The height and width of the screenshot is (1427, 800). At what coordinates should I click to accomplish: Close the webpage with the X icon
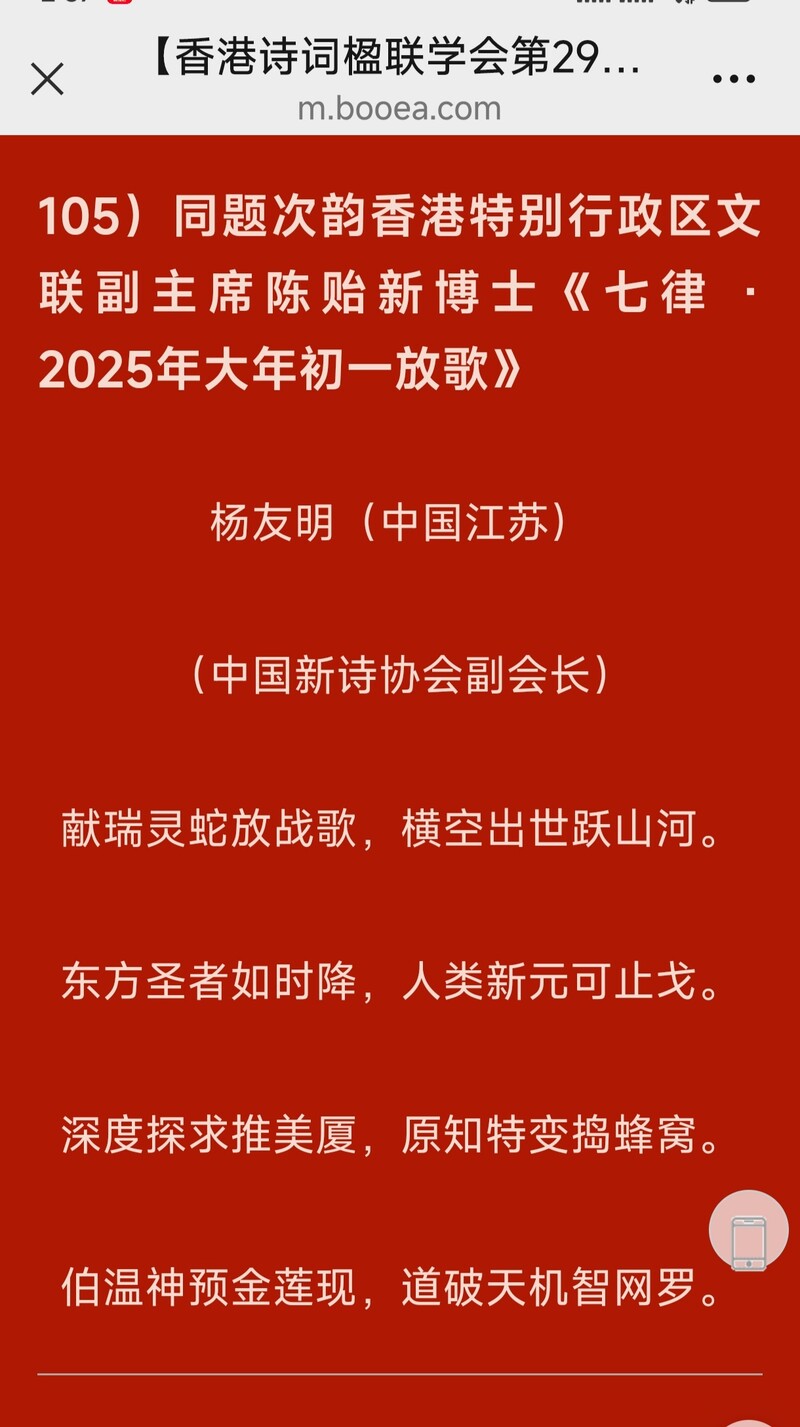point(47,79)
